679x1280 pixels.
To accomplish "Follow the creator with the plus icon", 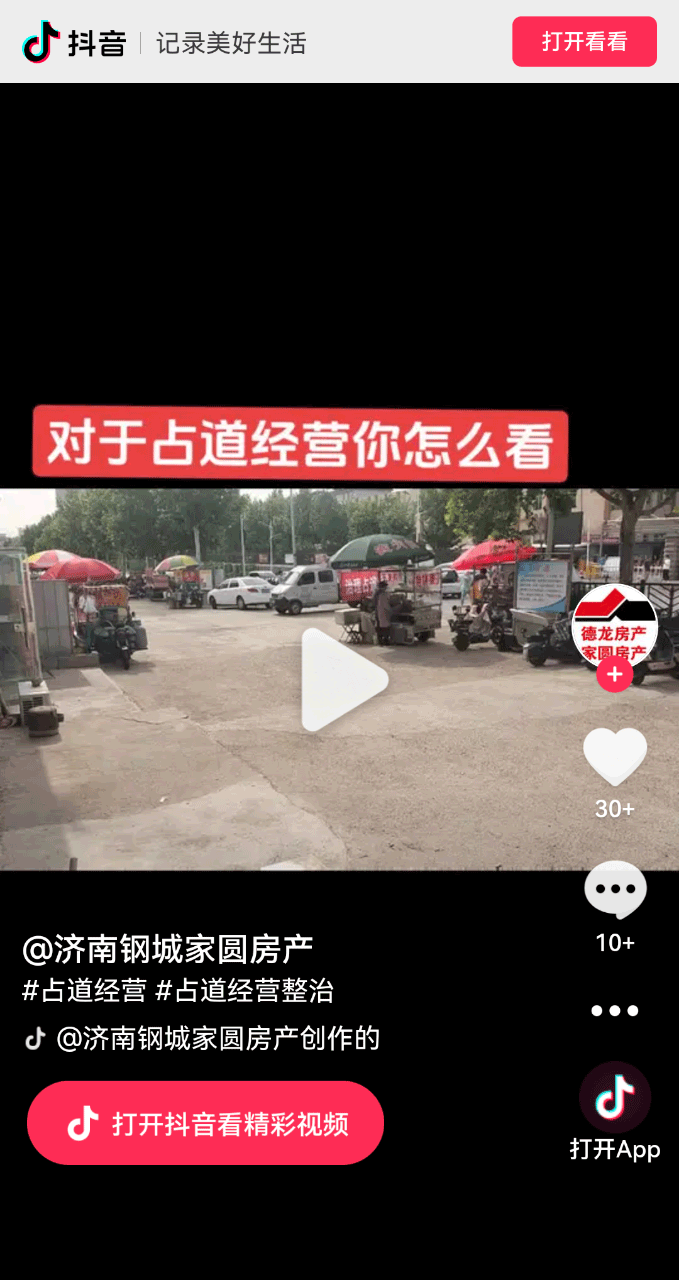I will pos(614,675).
